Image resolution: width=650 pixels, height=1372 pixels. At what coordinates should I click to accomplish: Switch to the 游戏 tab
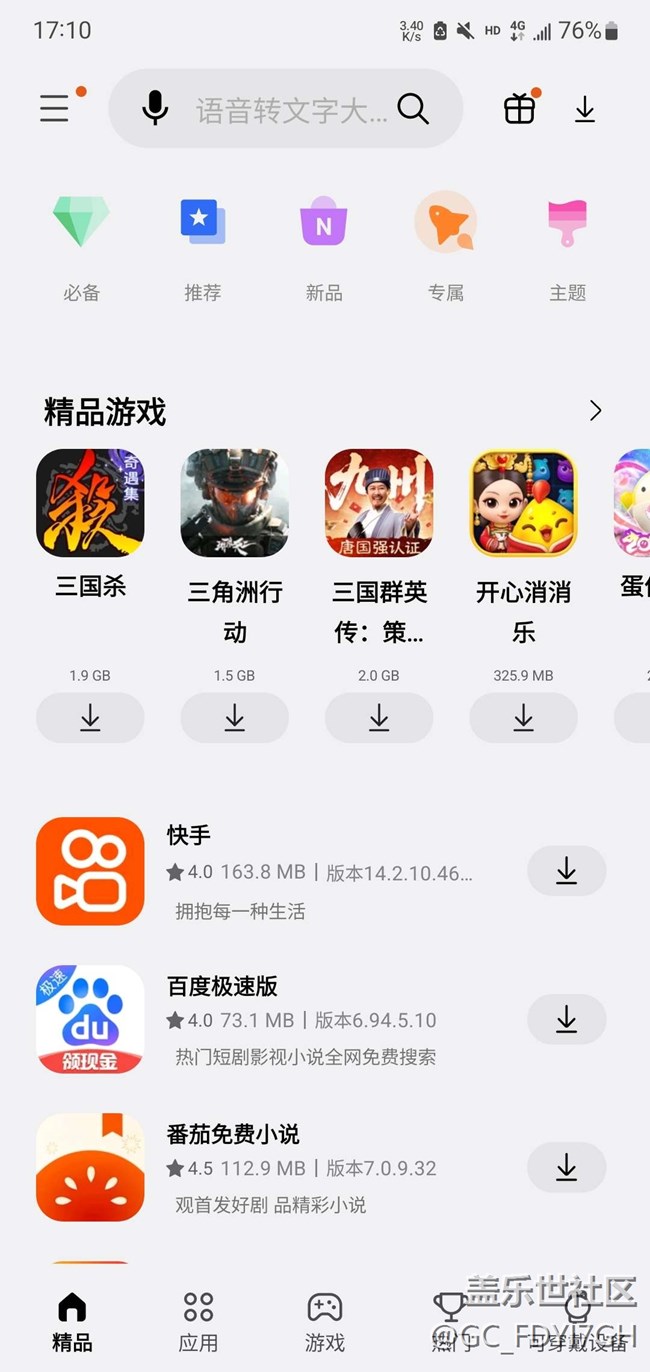324,1320
